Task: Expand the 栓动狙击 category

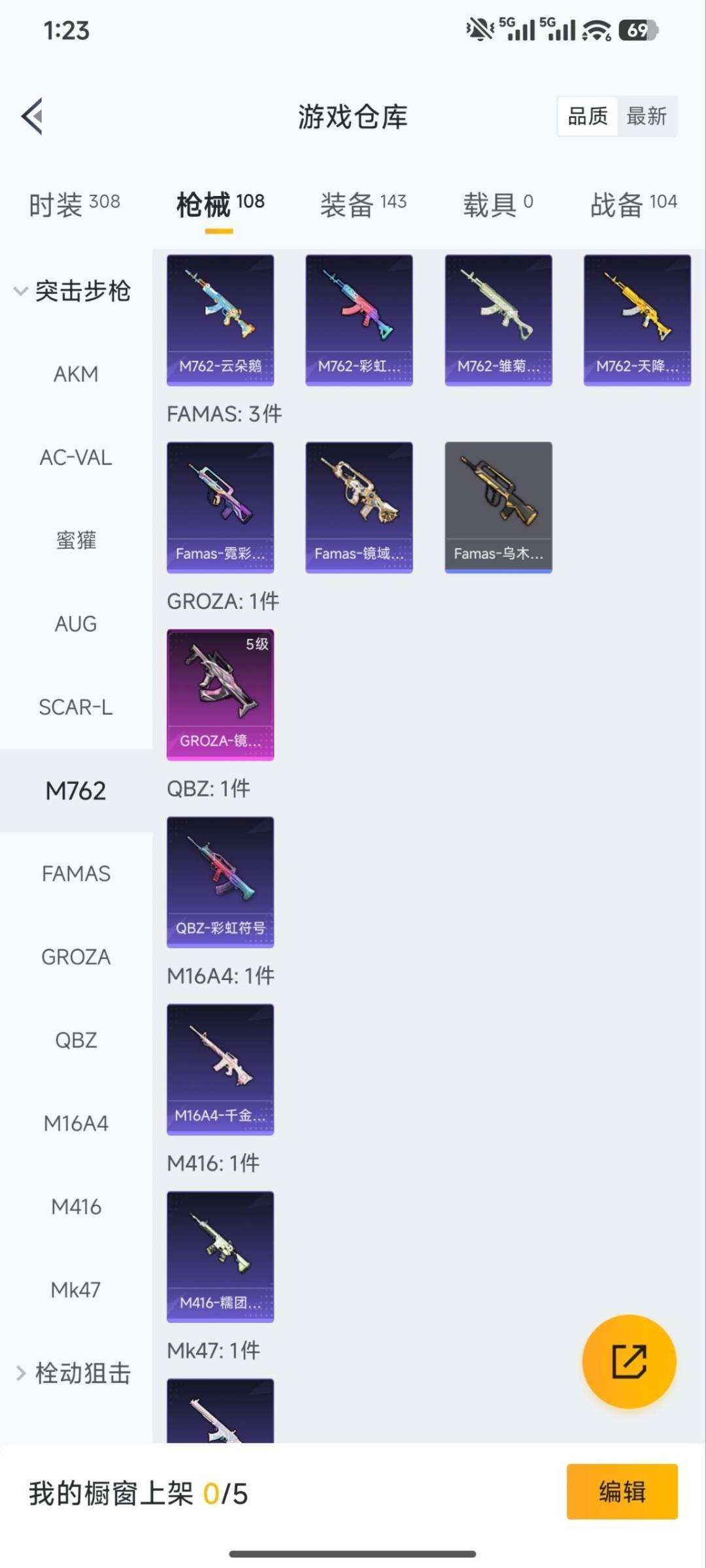Action: pyautogui.click(x=72, y=1373)
